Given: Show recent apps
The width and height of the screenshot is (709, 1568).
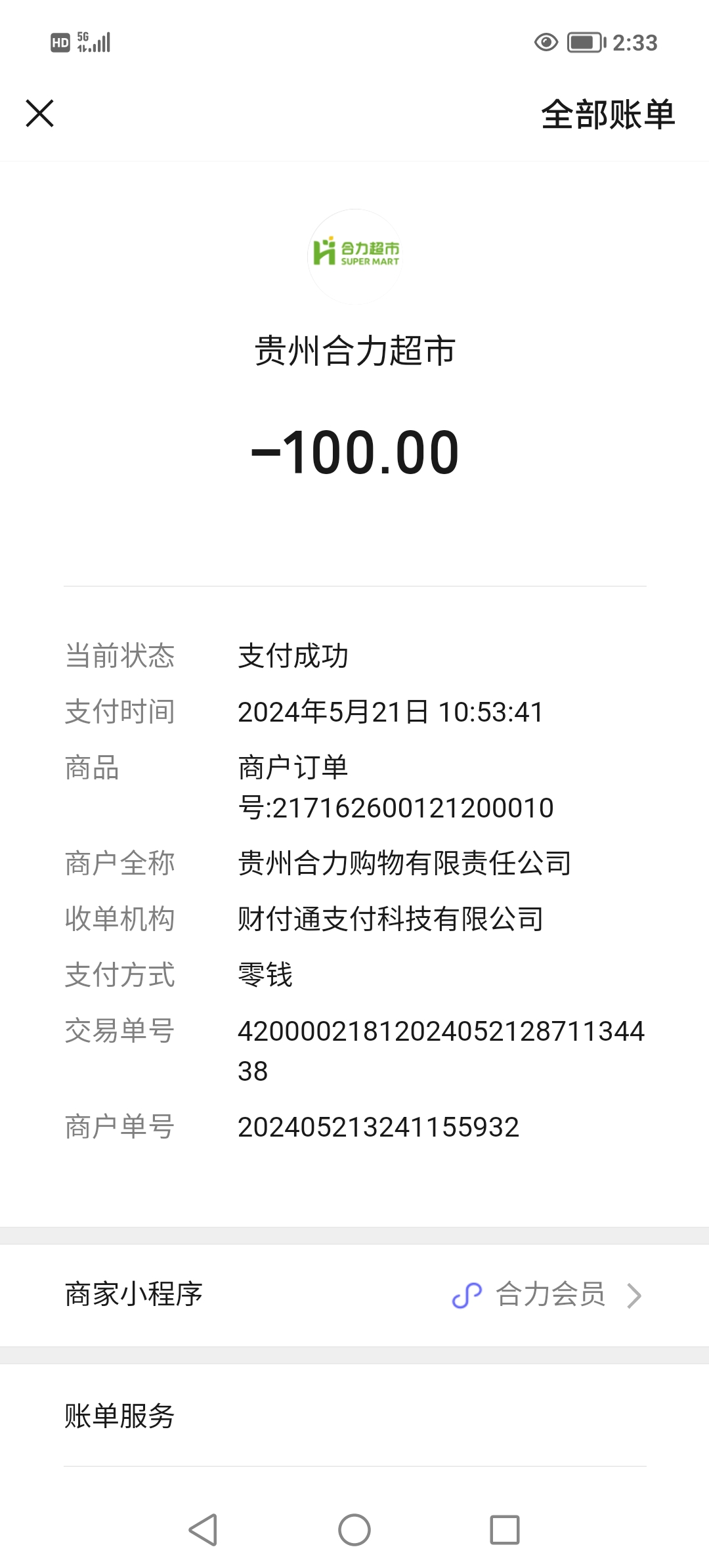Looking at the screenshot, I should [x=505, y=1529].
